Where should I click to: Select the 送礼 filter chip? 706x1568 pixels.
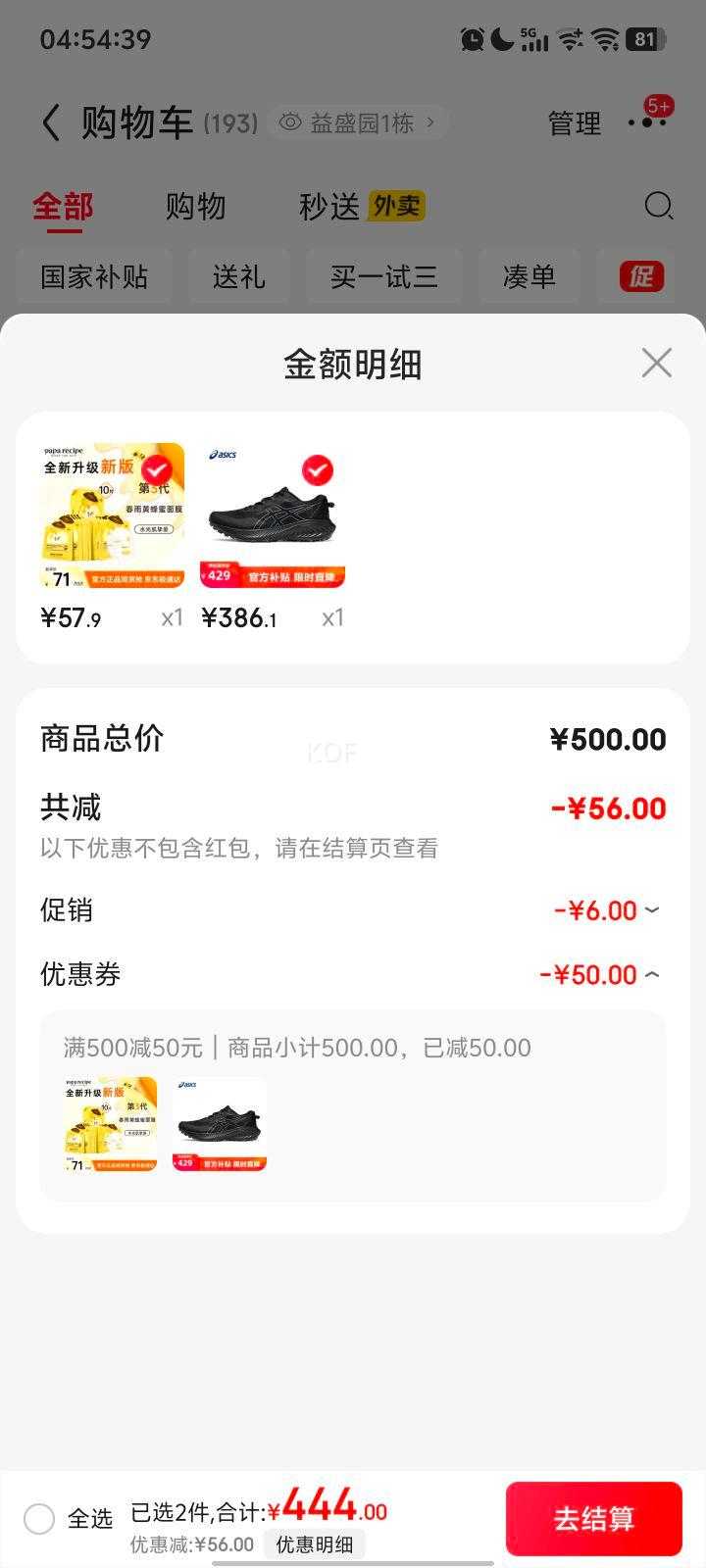pyautogui.click(x=239, y=276)
